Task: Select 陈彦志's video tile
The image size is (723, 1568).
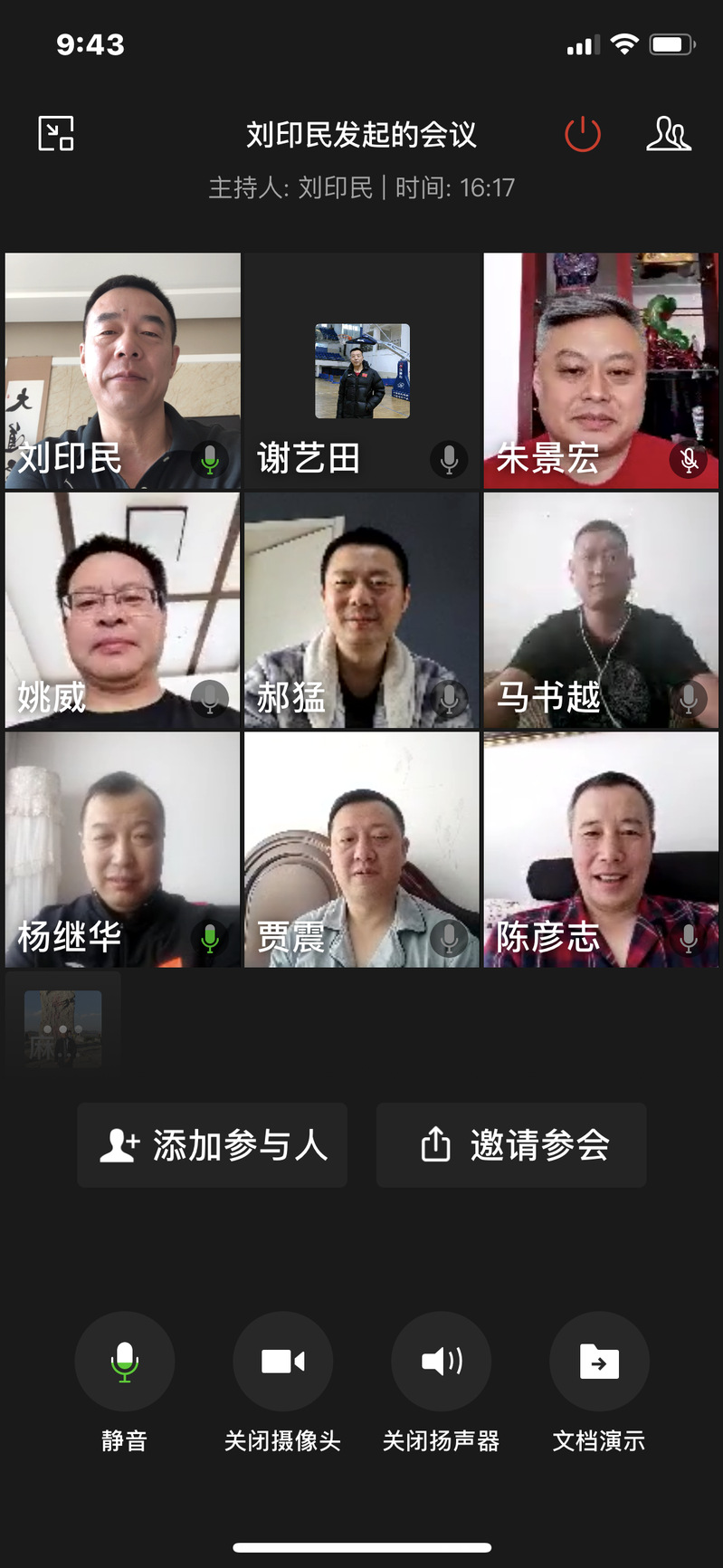Action: (x=601, y=849)
